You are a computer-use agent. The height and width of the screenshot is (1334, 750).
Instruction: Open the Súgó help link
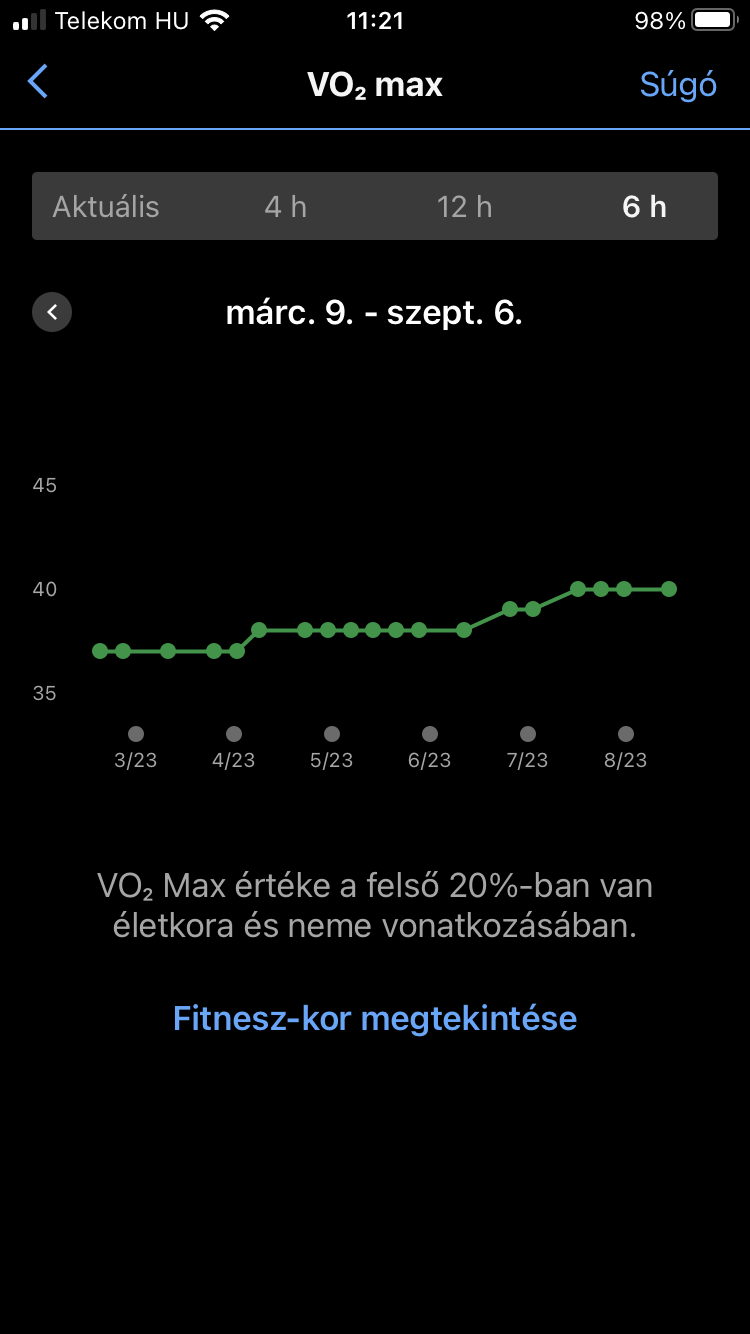pos(678,85)
